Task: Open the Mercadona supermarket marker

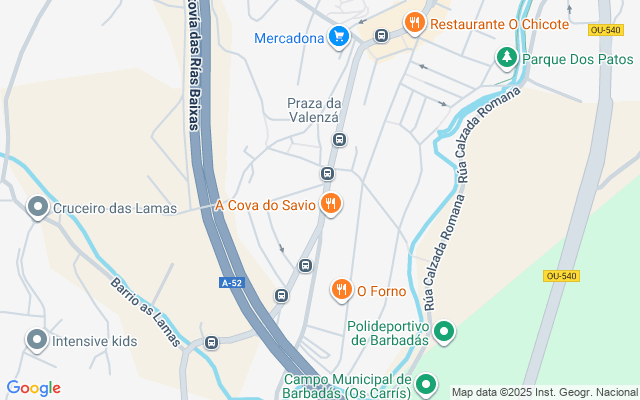Action: click(x=338, y=37)
